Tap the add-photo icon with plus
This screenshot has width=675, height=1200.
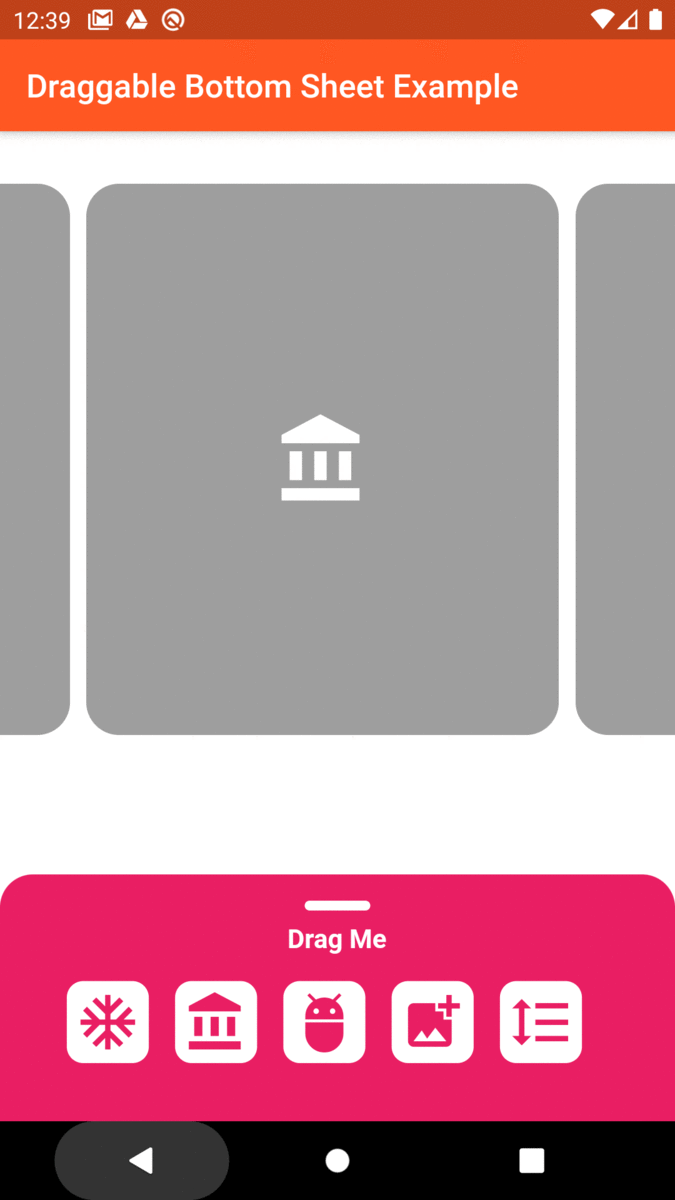(432, 1022)
